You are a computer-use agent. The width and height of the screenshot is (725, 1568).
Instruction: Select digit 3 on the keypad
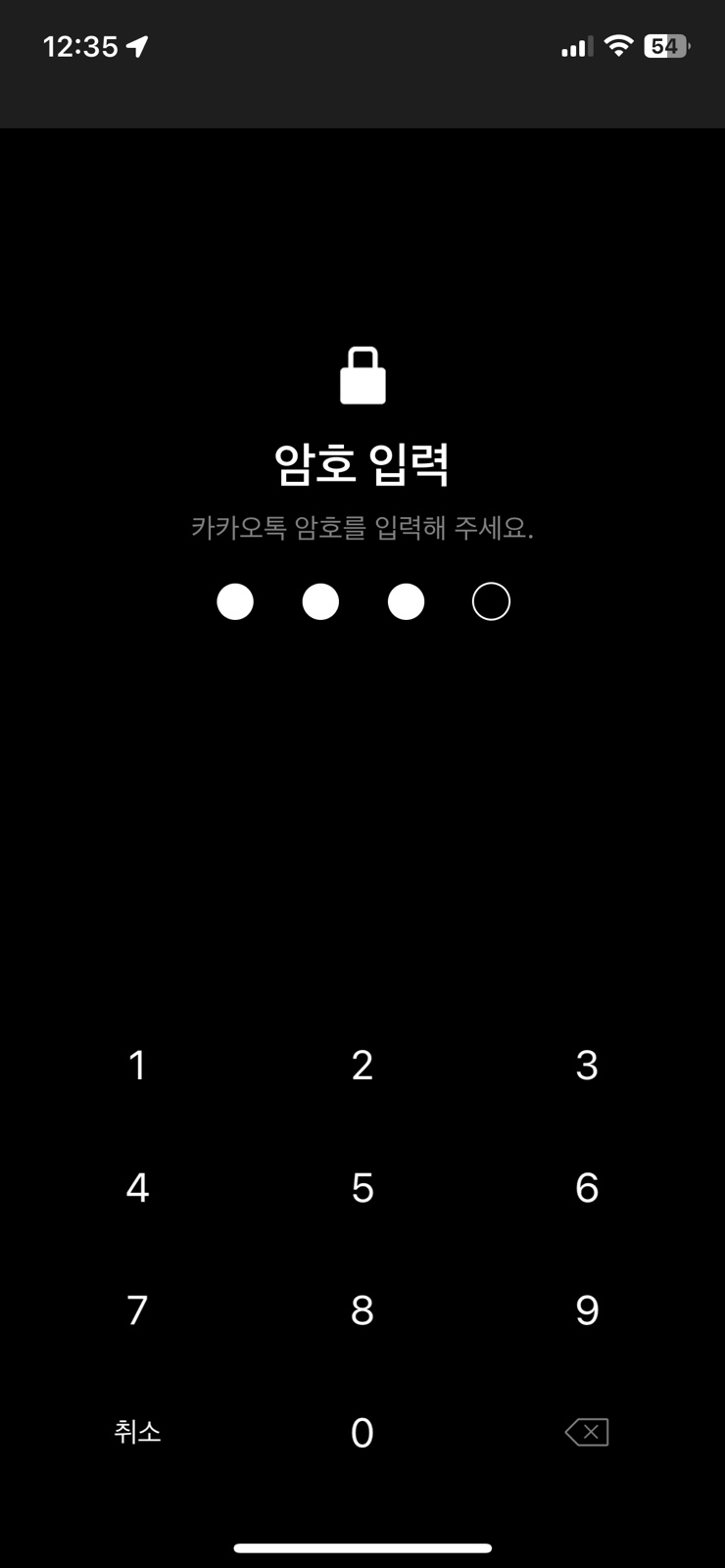point(587,1066)
